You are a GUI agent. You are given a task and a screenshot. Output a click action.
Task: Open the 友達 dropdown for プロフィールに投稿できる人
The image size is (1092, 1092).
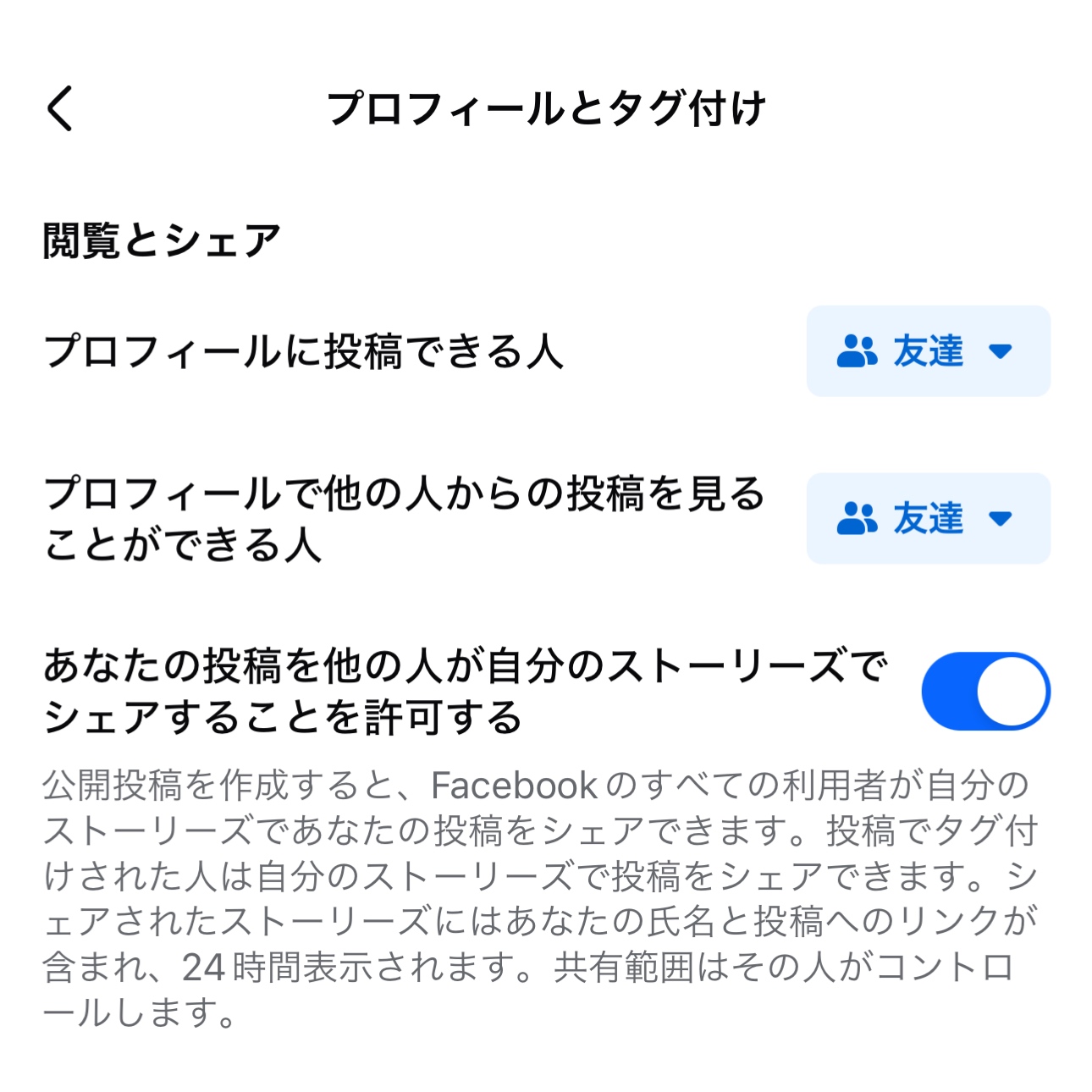pos(928,351)
